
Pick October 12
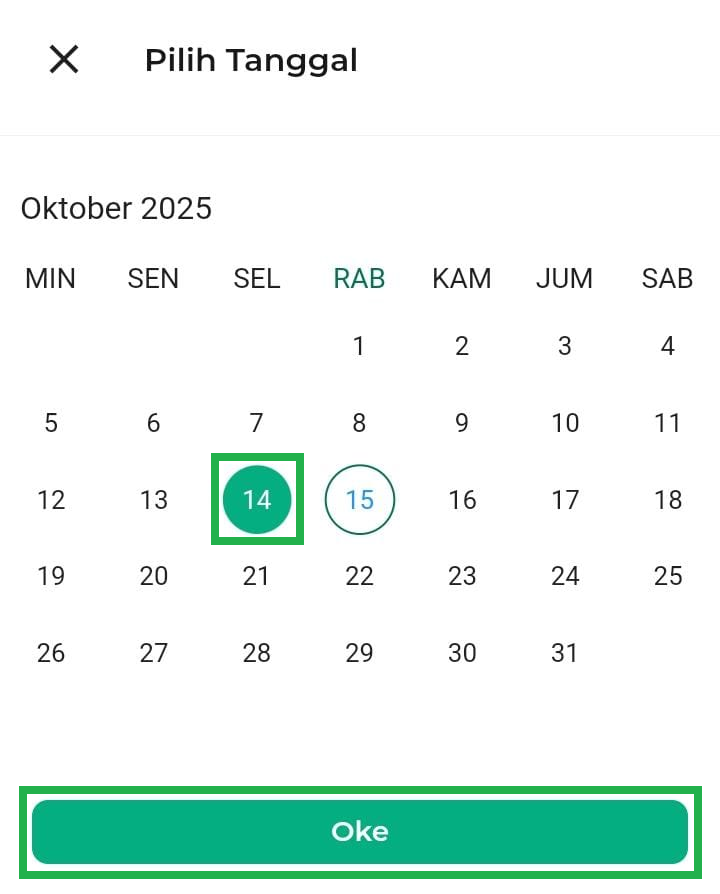51,499
